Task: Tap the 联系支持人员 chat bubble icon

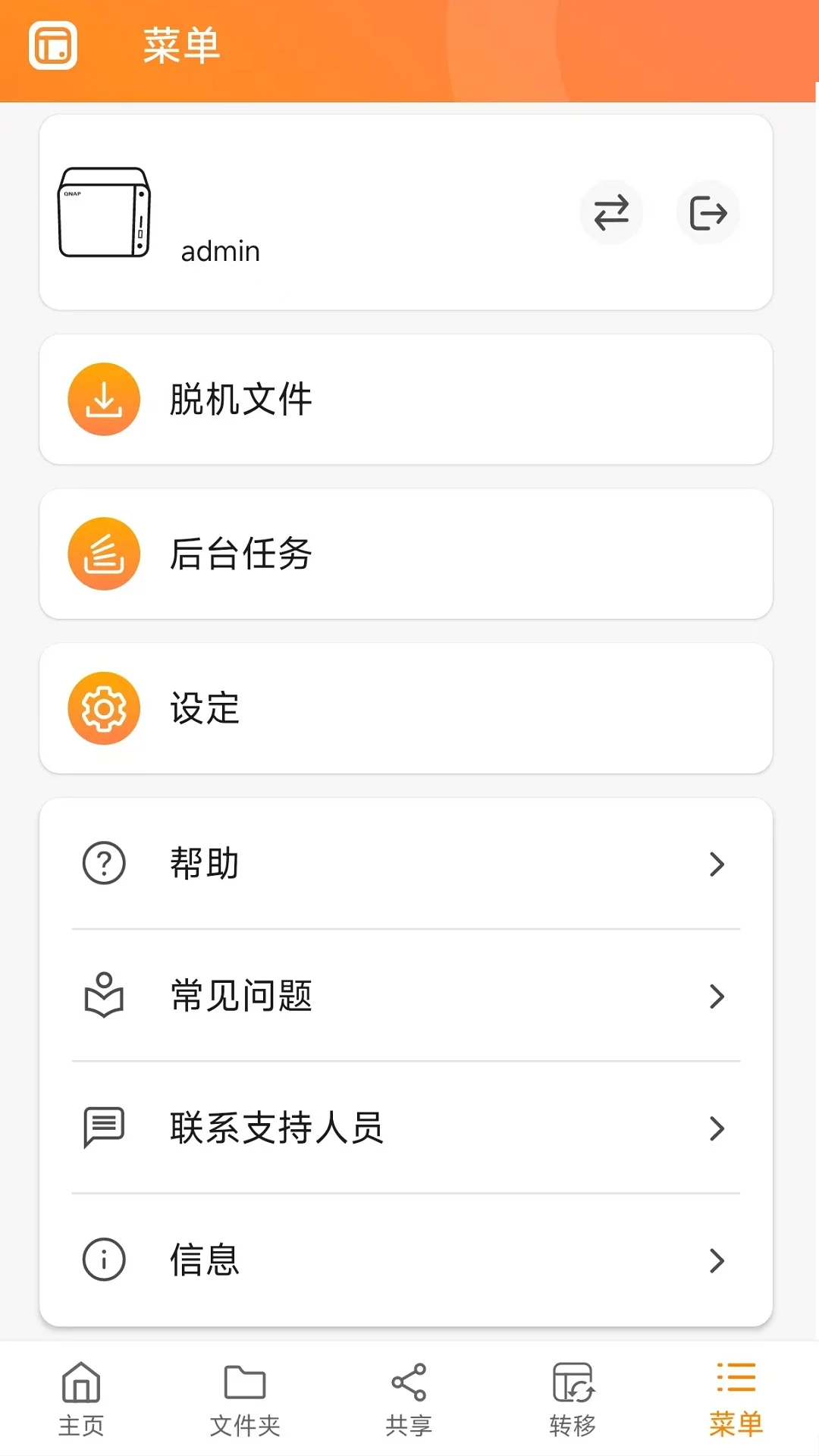Action: (x=102, y=1129)
